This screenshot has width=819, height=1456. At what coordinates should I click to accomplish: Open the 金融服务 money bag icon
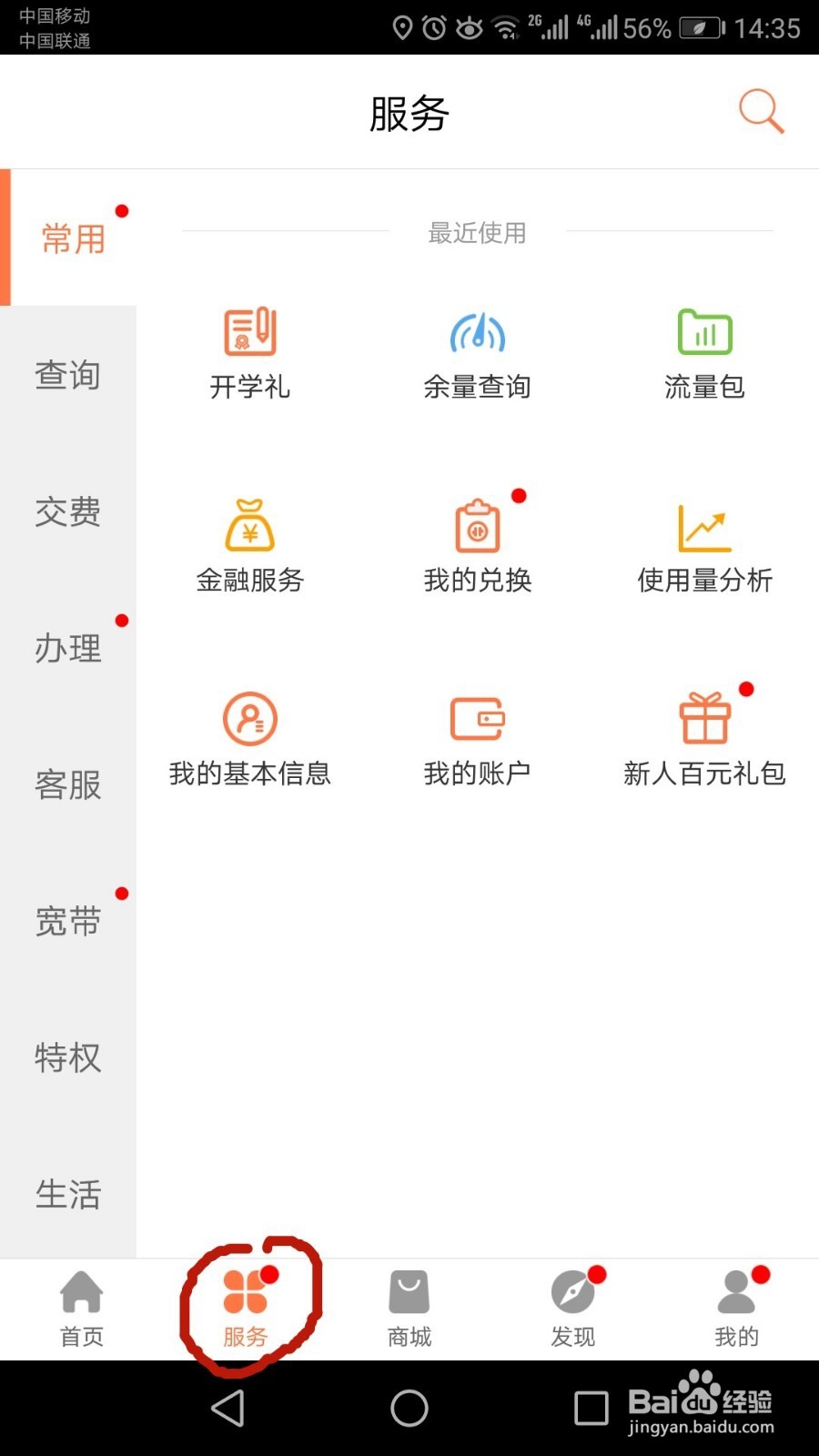[x=248, y=546]
